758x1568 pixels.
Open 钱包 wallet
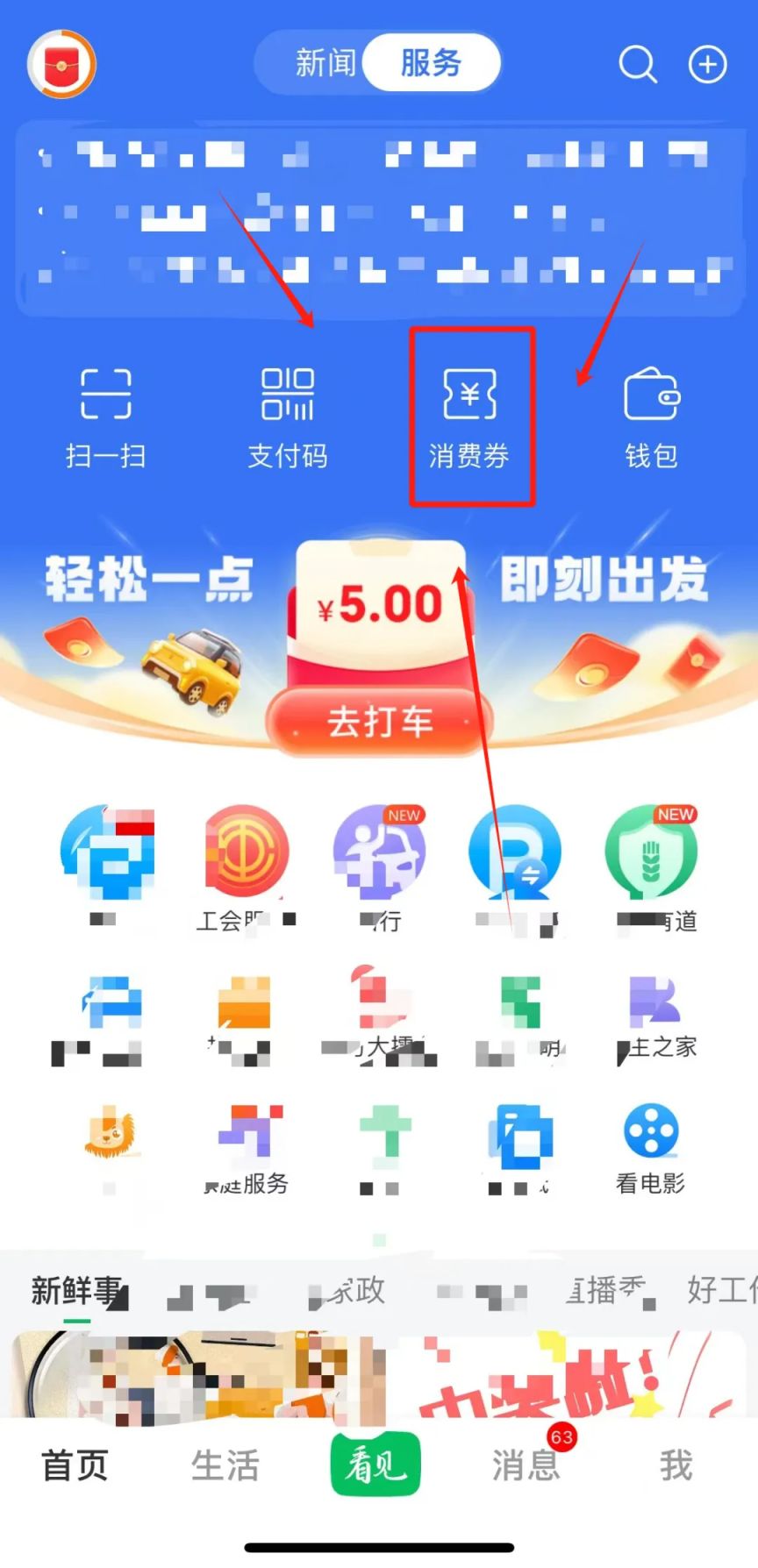click(x=651, y=417)
